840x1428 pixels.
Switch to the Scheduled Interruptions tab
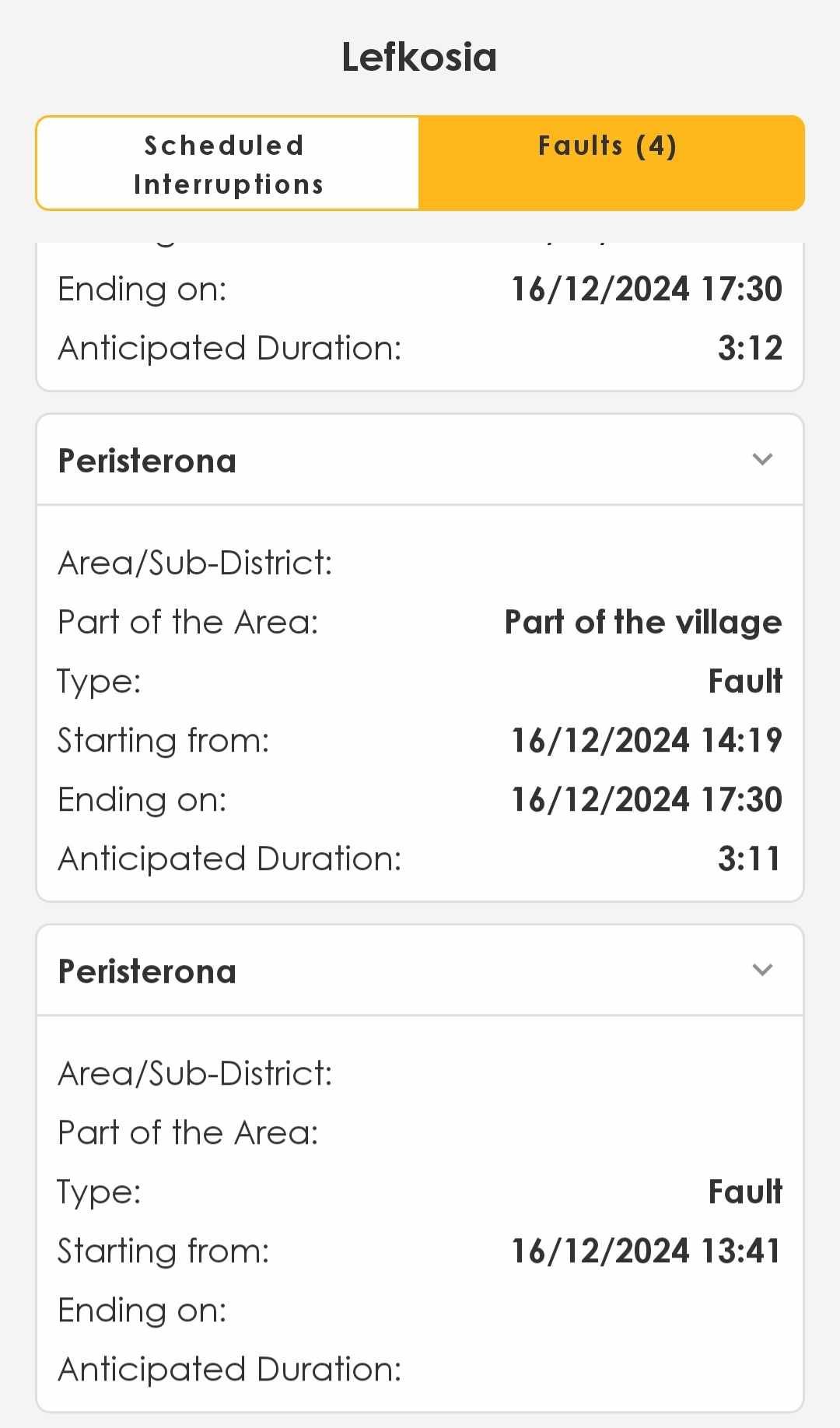point(228,163)
